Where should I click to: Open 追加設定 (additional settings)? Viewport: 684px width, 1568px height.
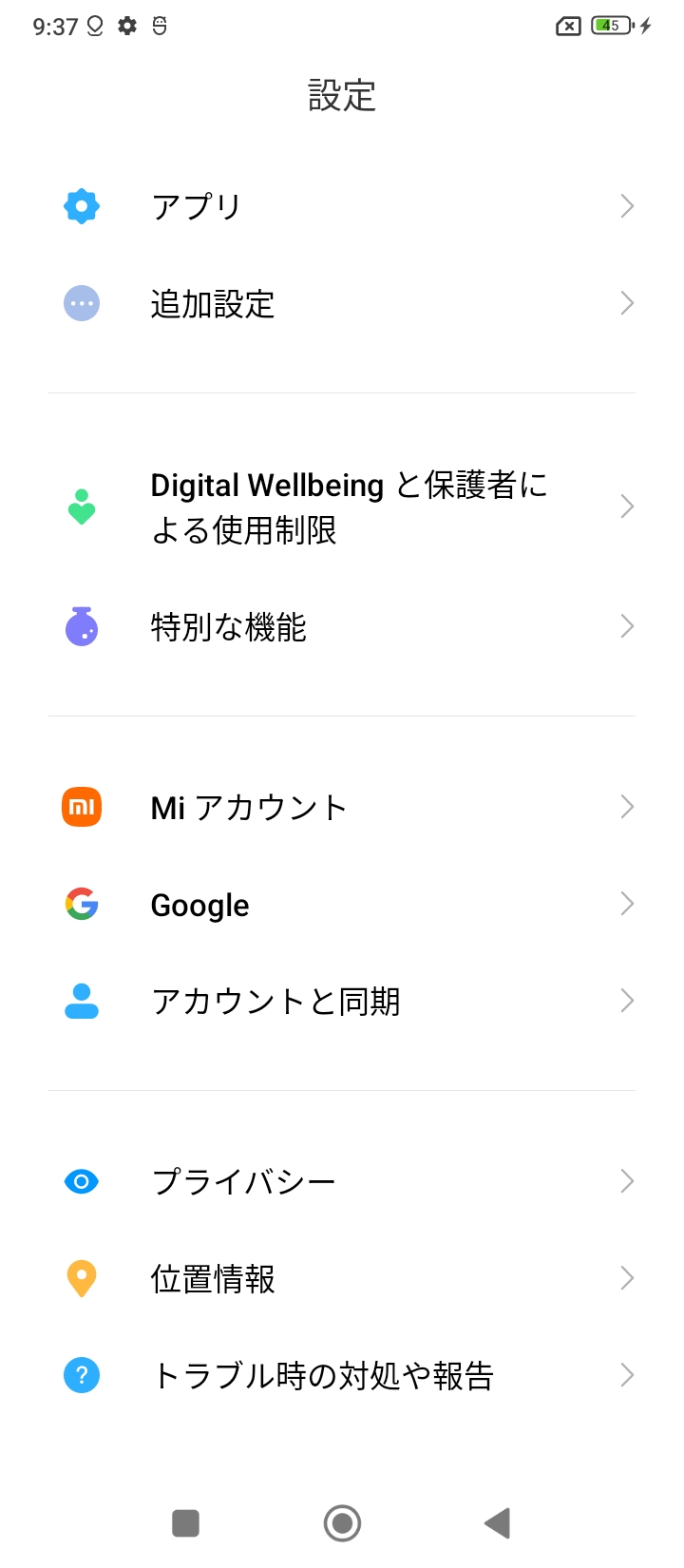click(x=342, y=304)
